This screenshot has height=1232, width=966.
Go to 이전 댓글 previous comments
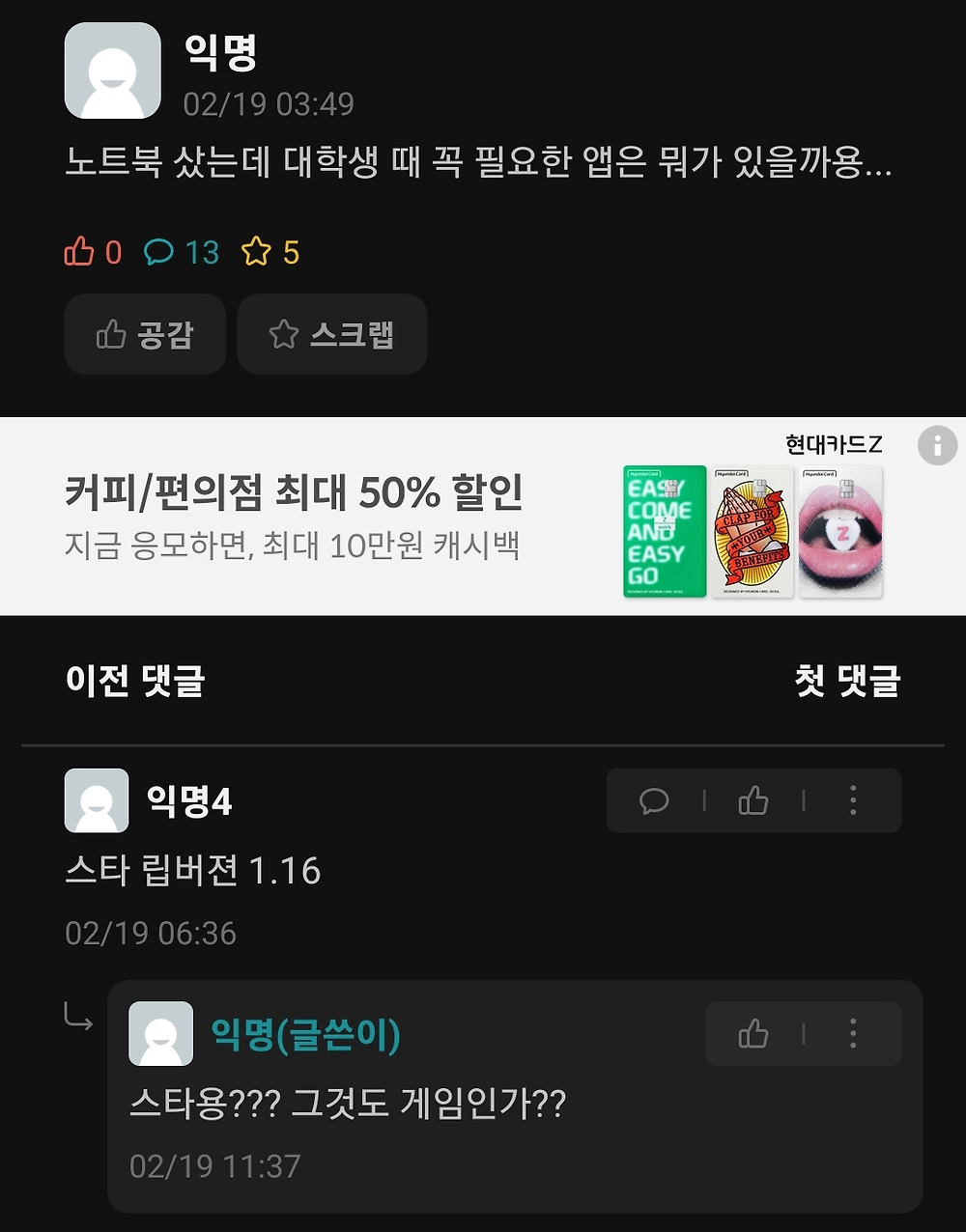click(135, 681)
